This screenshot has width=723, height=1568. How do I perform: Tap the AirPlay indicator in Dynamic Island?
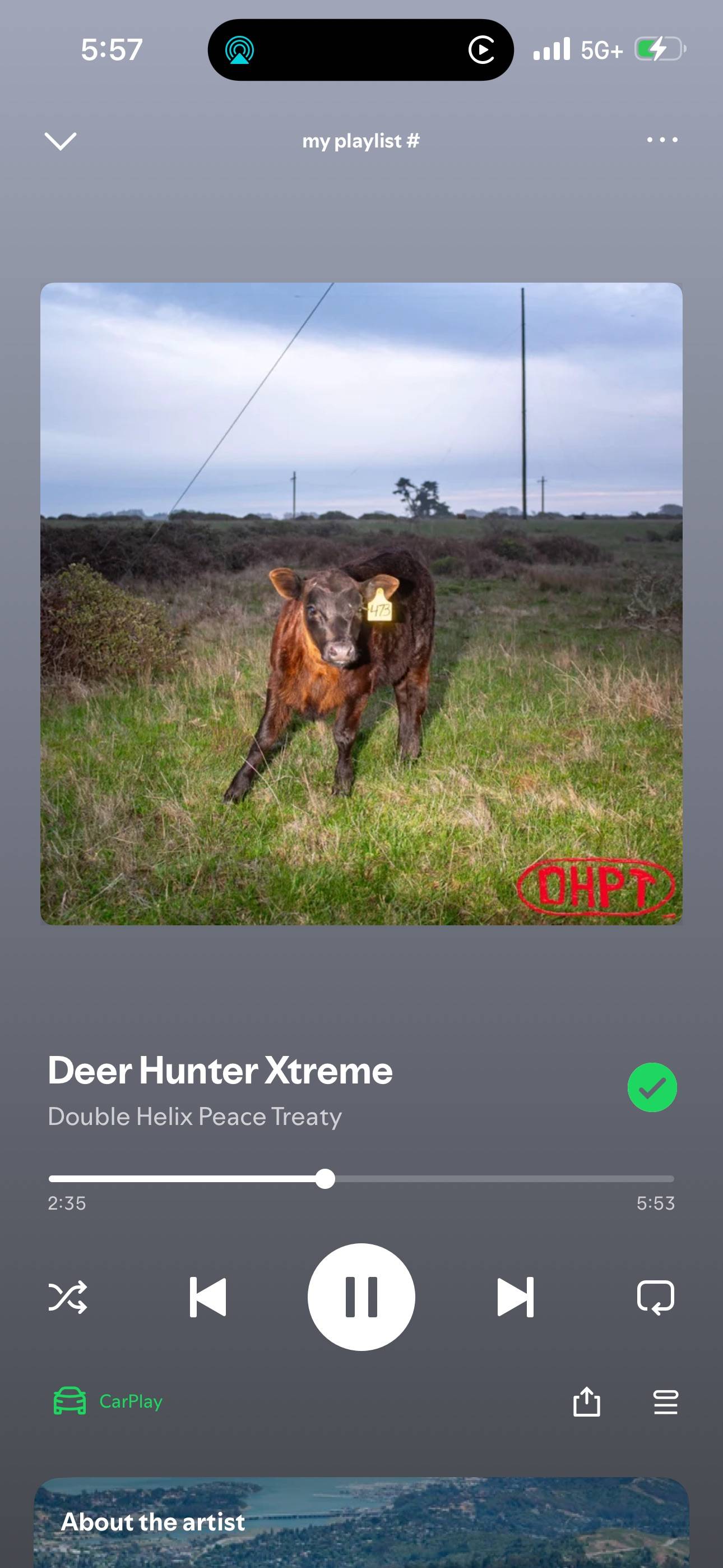(x=240, y=50)
